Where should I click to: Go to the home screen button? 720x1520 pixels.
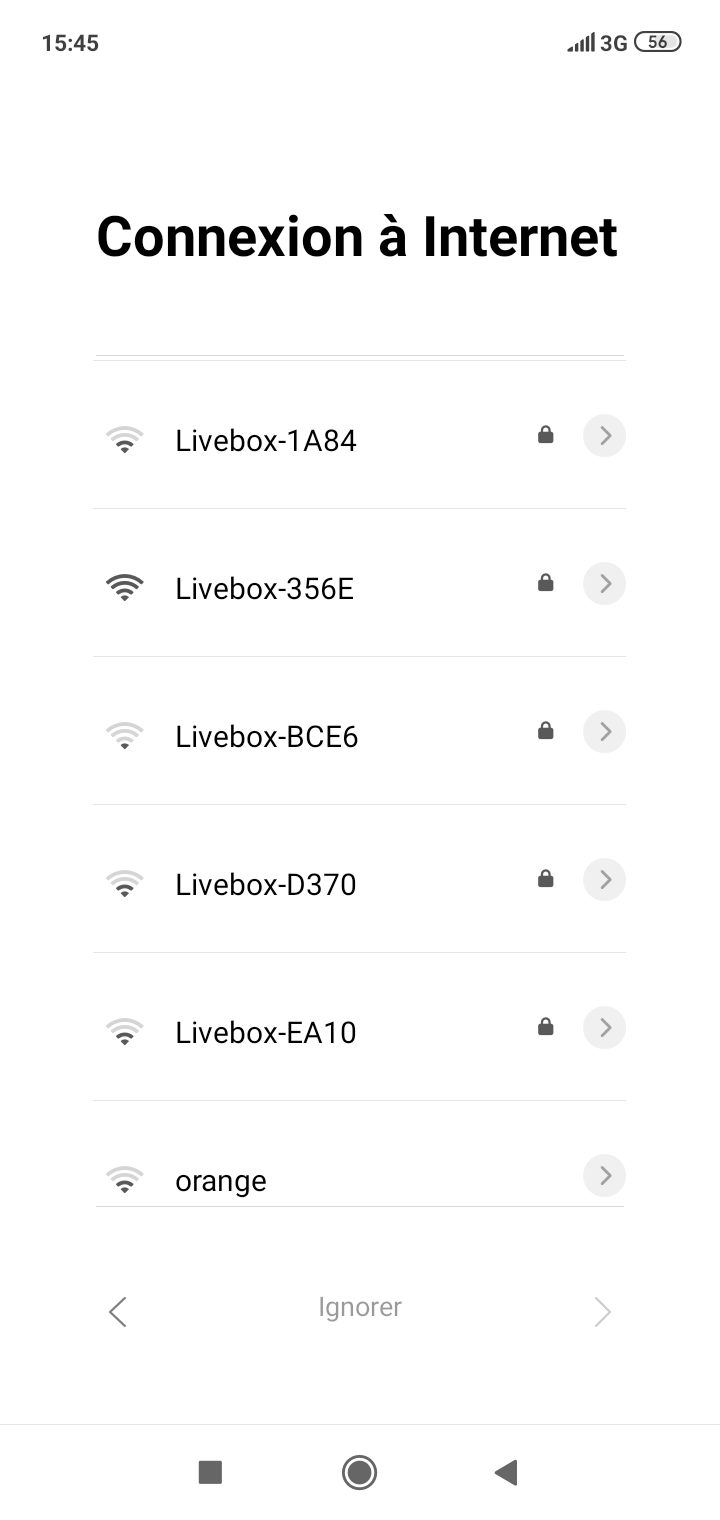pos(359,1472)
